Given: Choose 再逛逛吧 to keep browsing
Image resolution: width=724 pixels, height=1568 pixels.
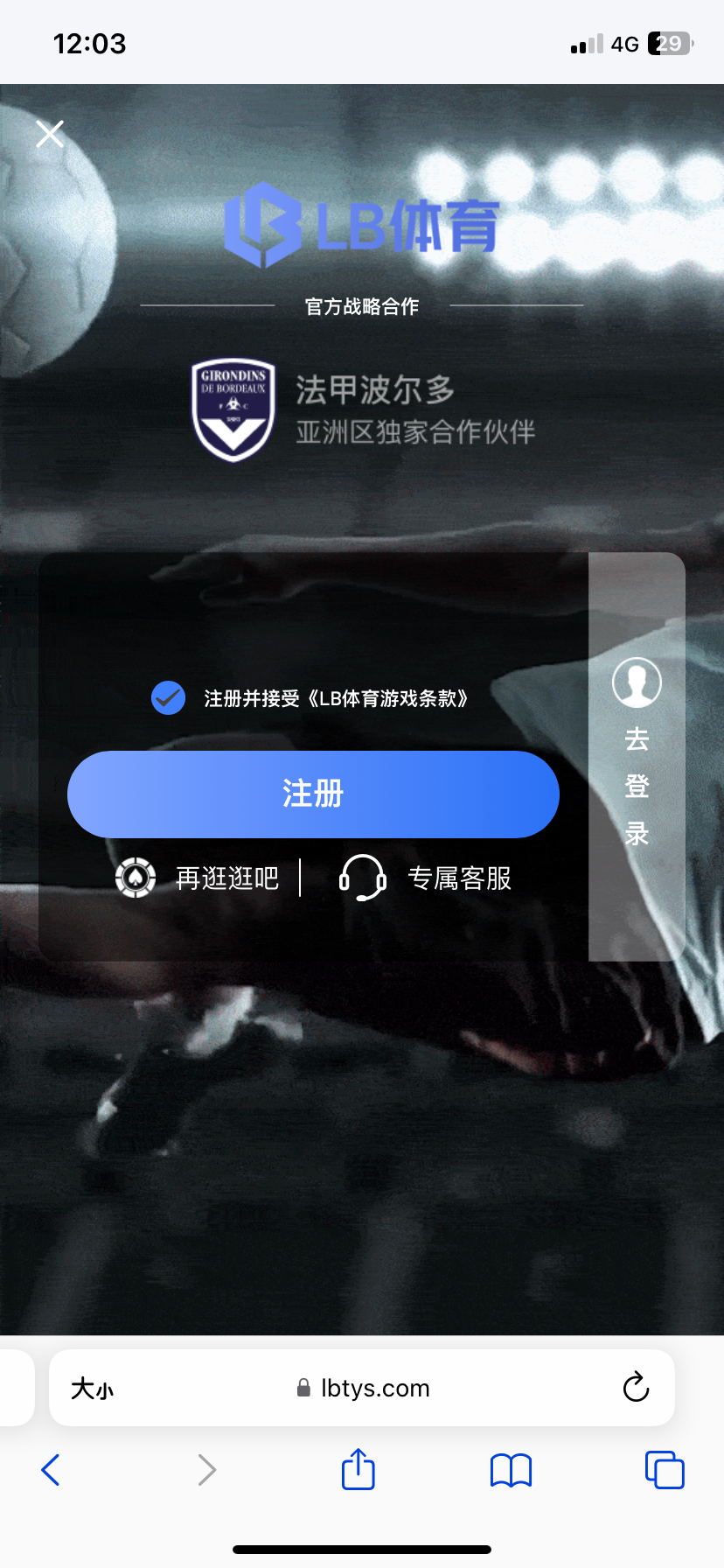Looking at the screenshot, I should [199, 878].
